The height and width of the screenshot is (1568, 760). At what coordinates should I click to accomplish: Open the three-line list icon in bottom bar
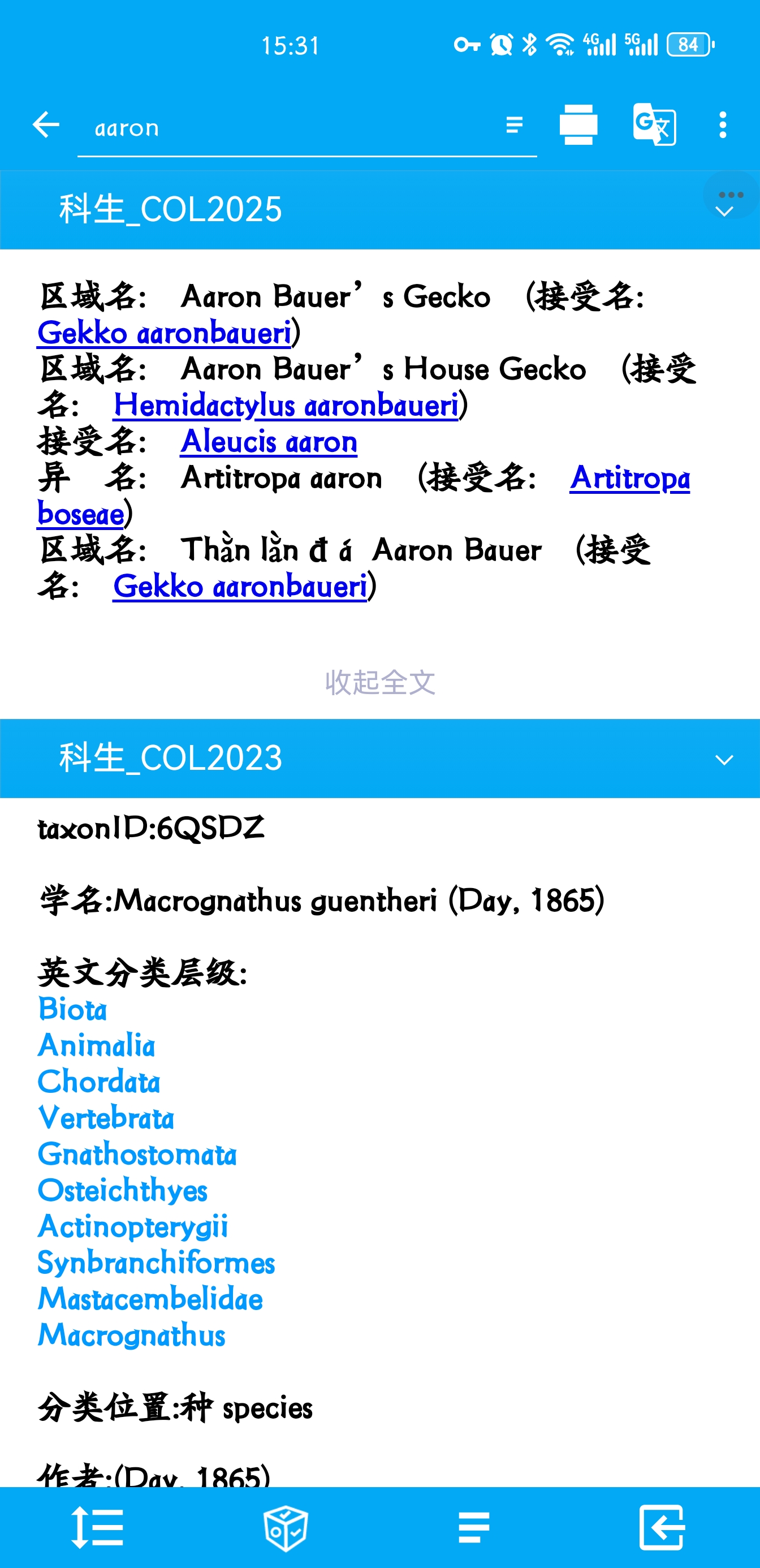(x=473, y=1527)
